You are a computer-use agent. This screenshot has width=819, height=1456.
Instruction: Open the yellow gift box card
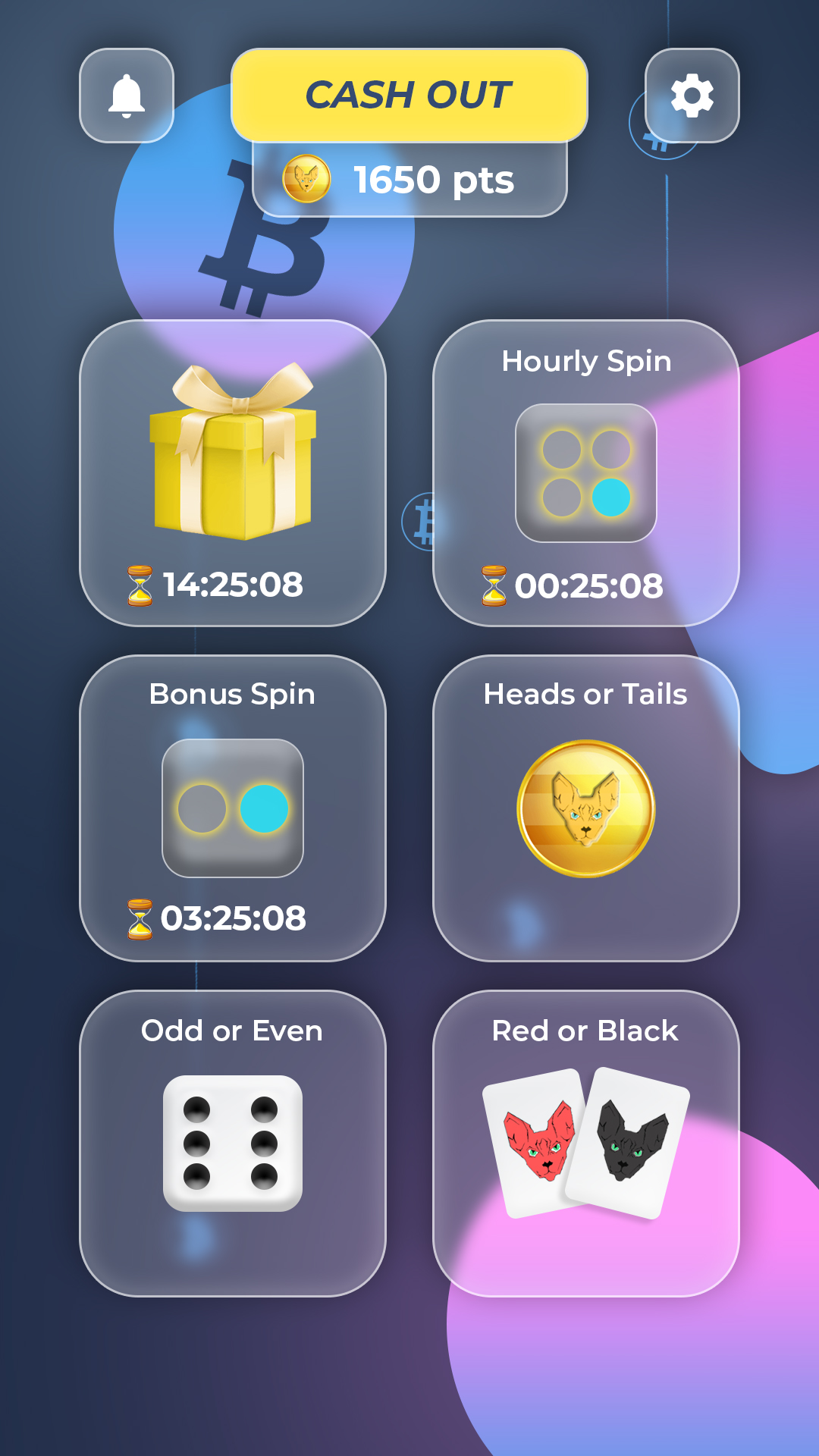(x=233, y=473)
